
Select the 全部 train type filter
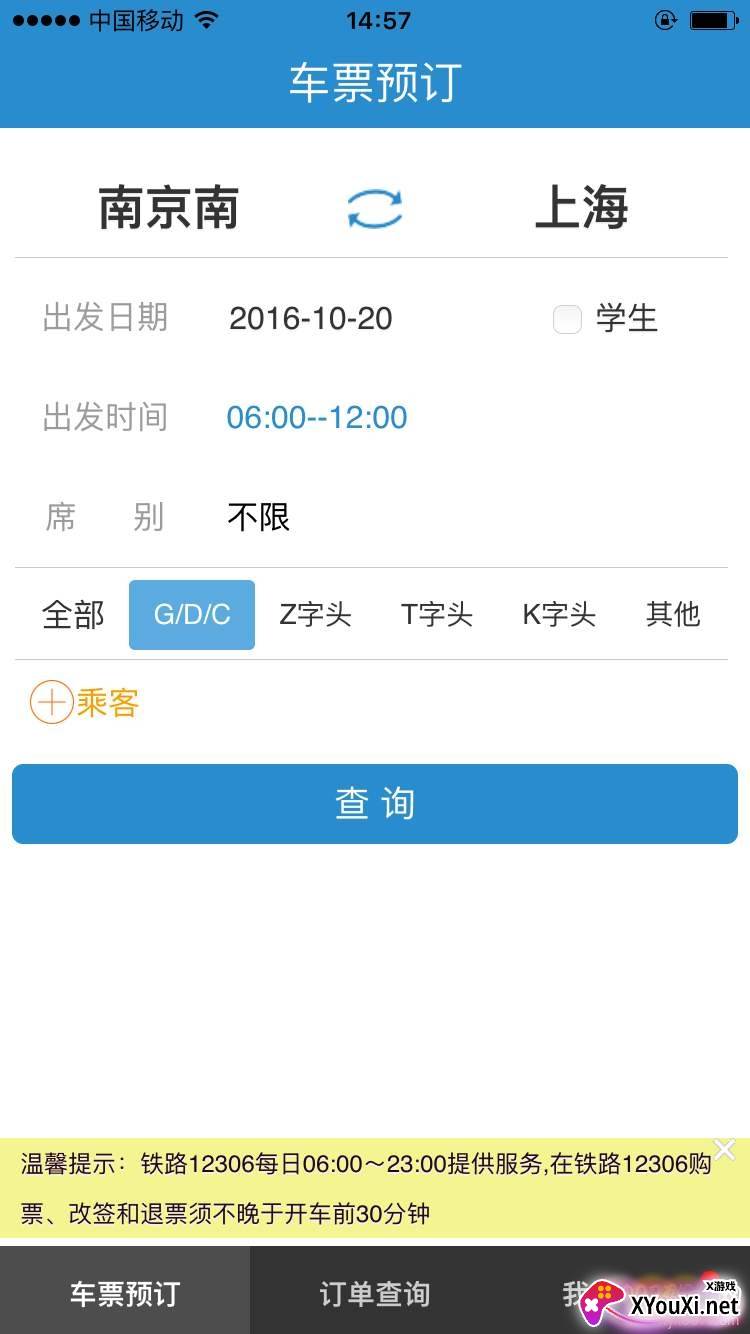point(72,614)
